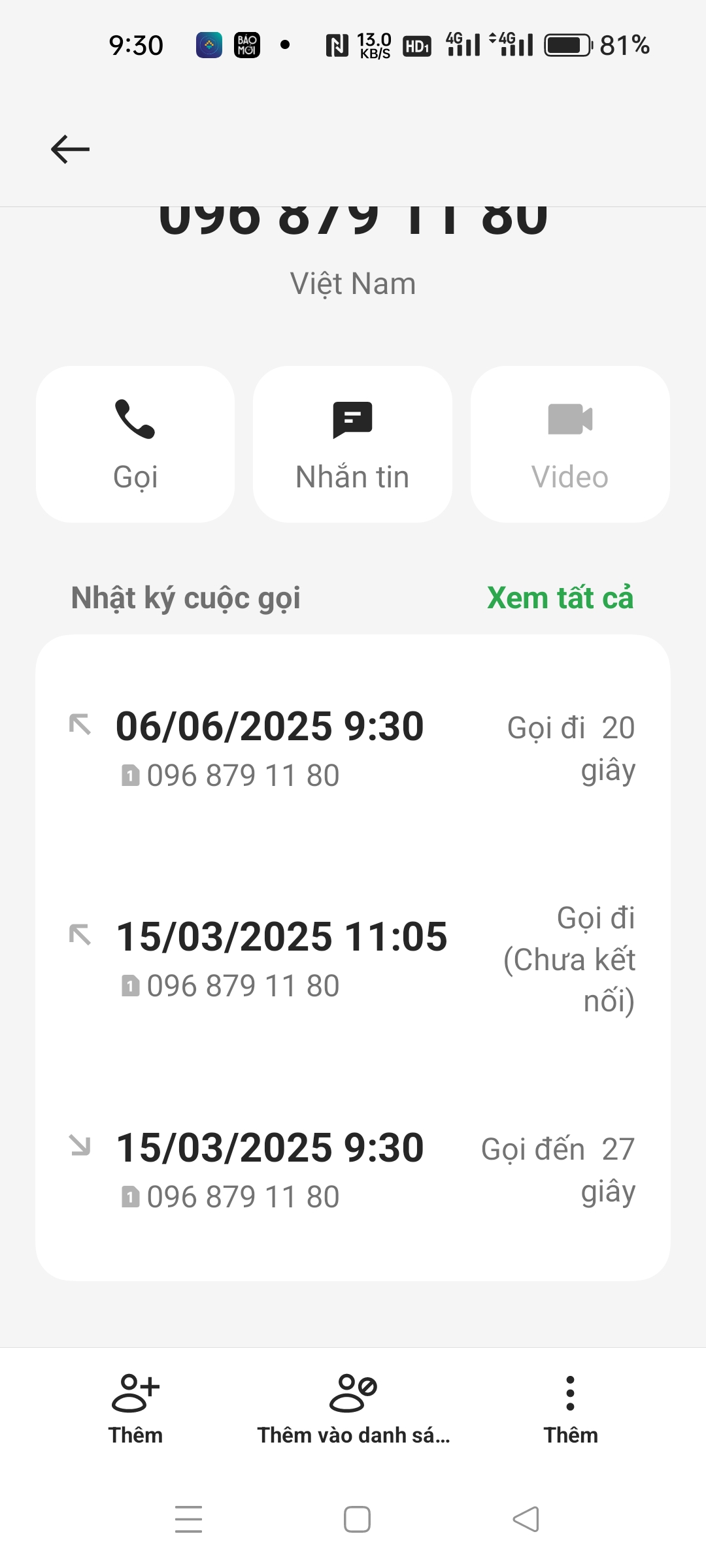Open the system recent apps view
The height and width of the screenshot is (1568, 706).
click(x=188, y=1519)
